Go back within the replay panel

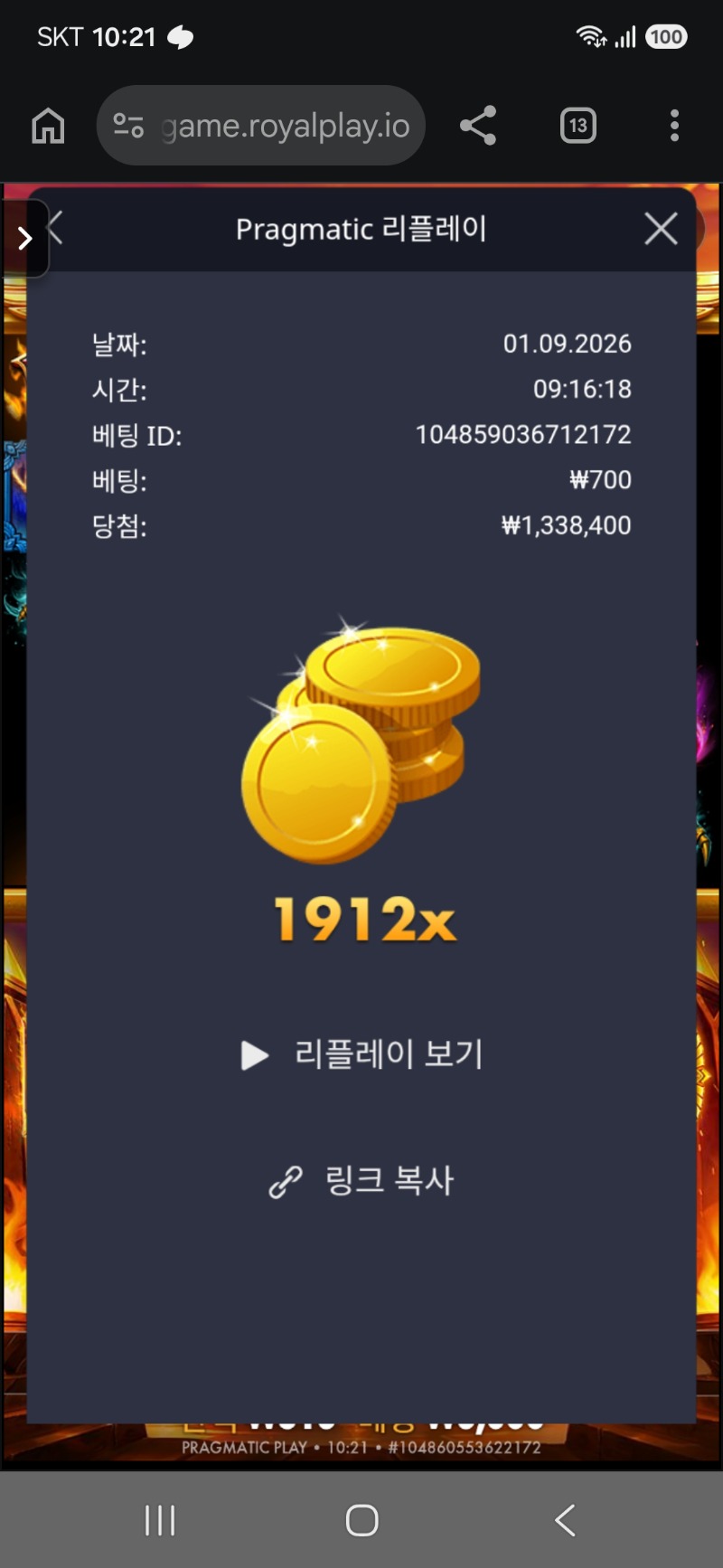56,228
